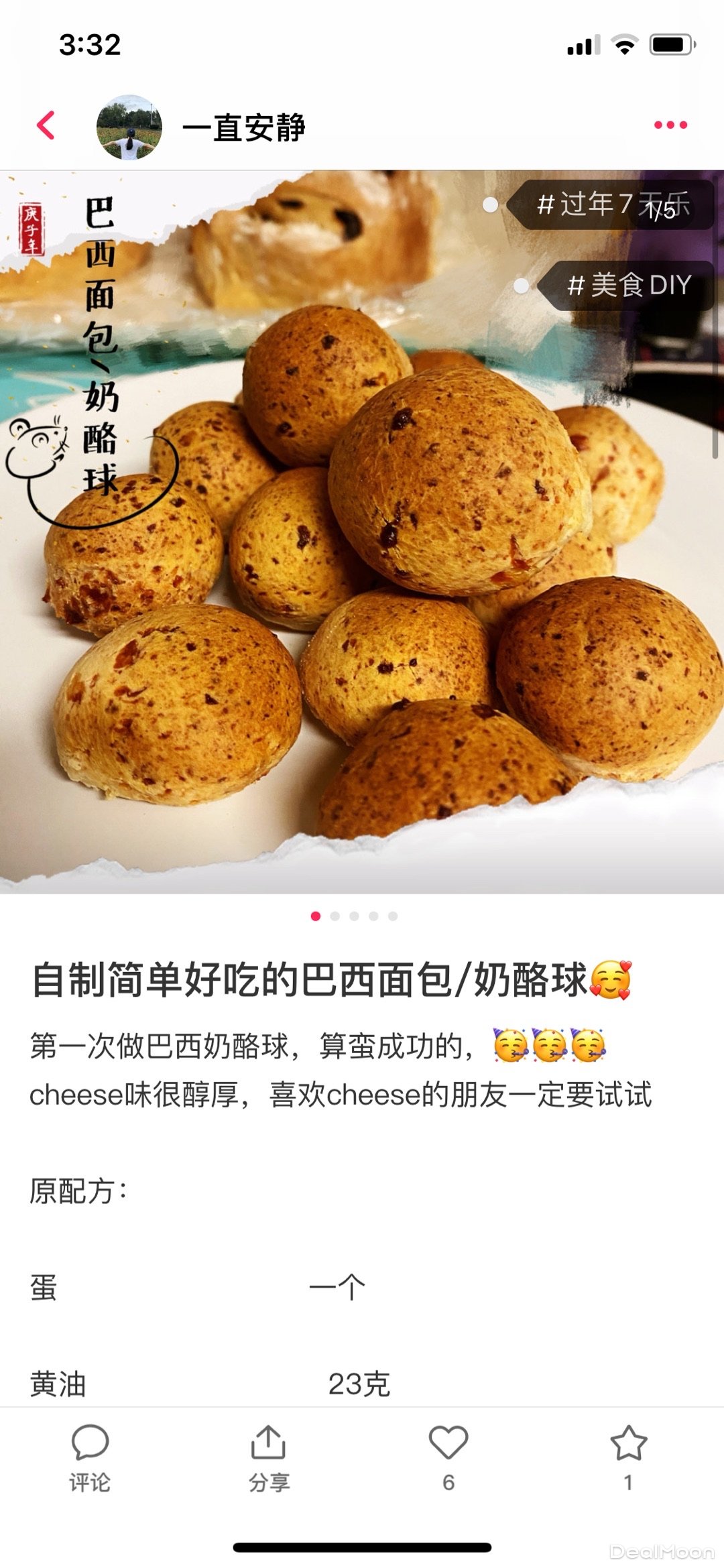Open the profile avatar of 一直安静

[x=129, y=127]
